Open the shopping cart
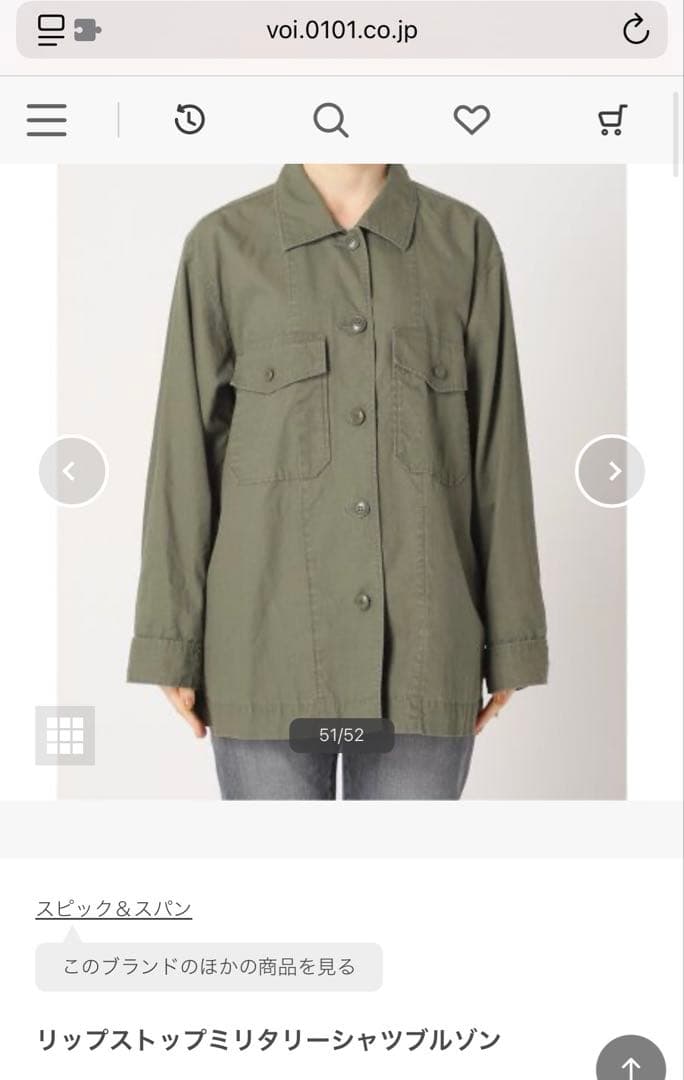 612,120
